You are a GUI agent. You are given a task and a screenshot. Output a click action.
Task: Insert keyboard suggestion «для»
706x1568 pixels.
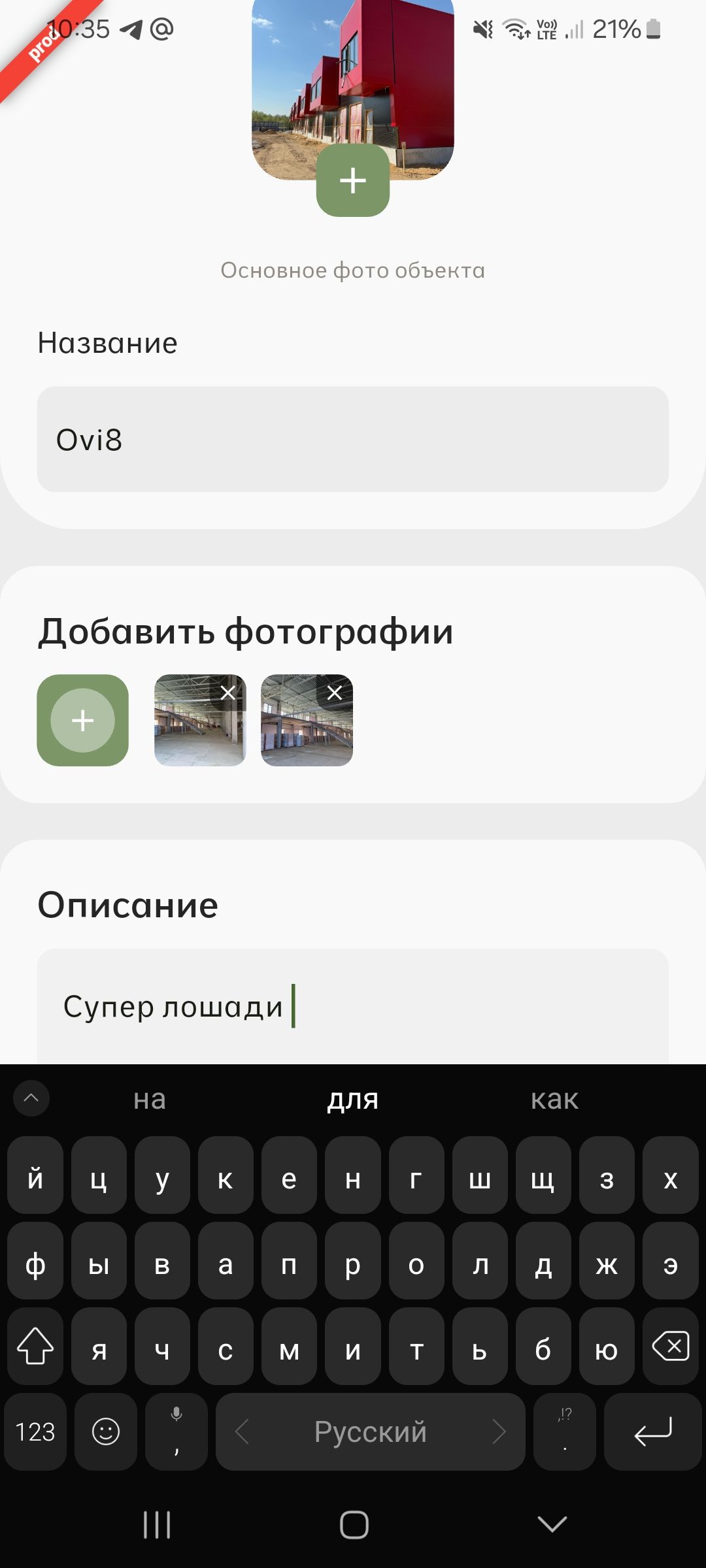(x=353, y=1099)
